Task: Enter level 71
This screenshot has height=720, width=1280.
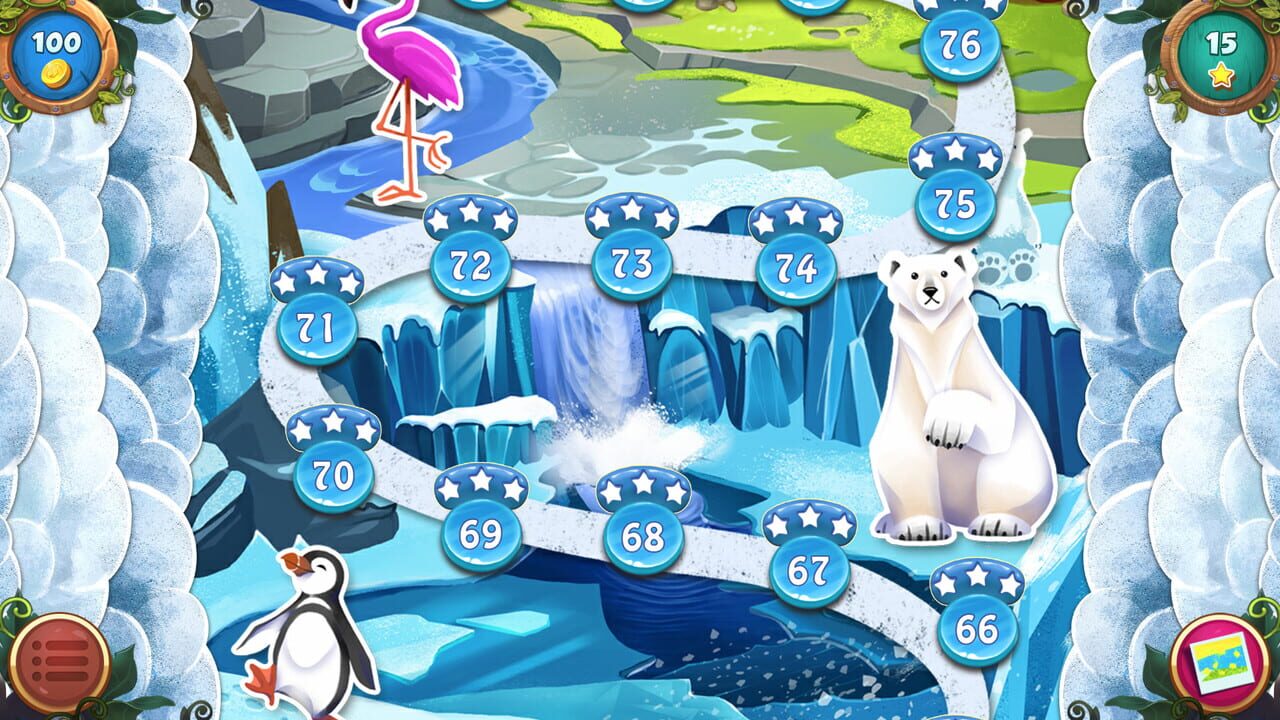Action: tap(316, 328)
